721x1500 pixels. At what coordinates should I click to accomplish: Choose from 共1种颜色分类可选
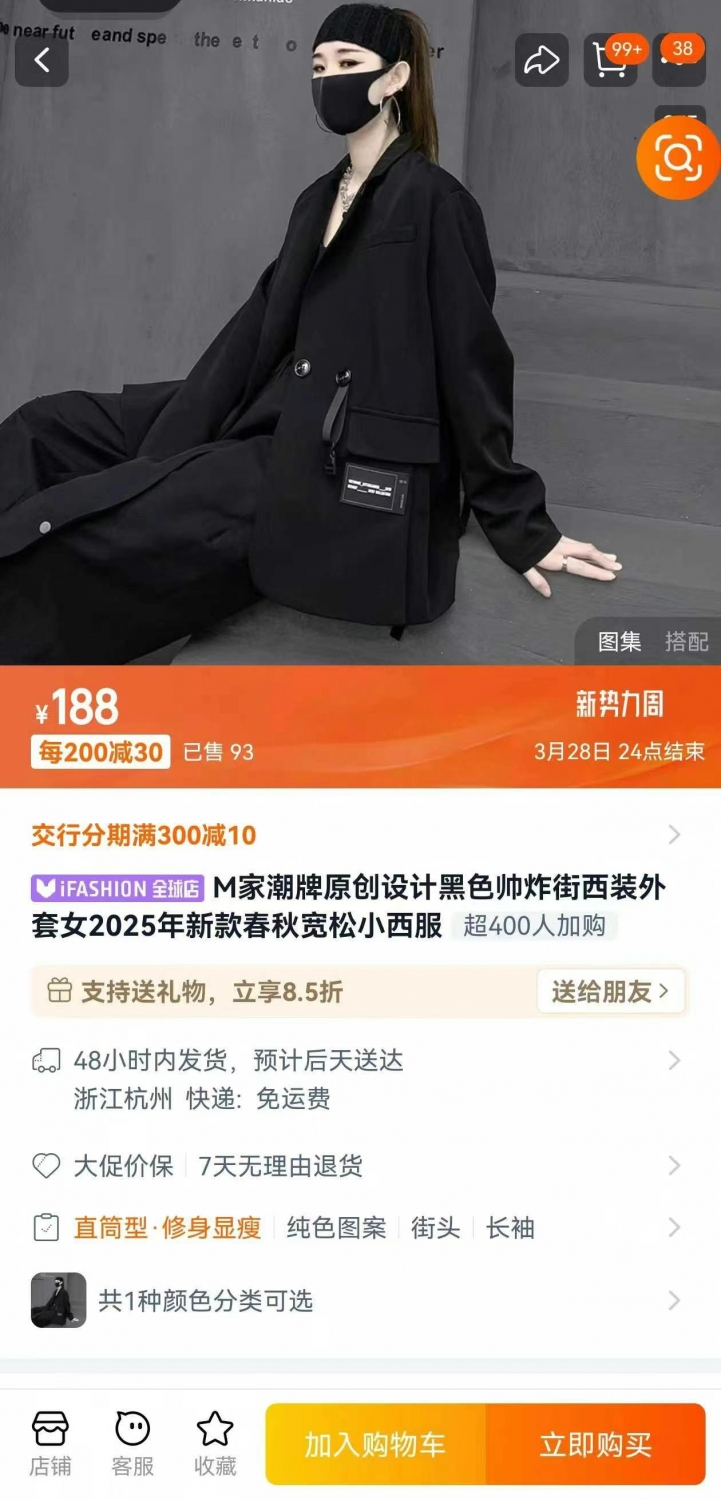coord(360,1300)
